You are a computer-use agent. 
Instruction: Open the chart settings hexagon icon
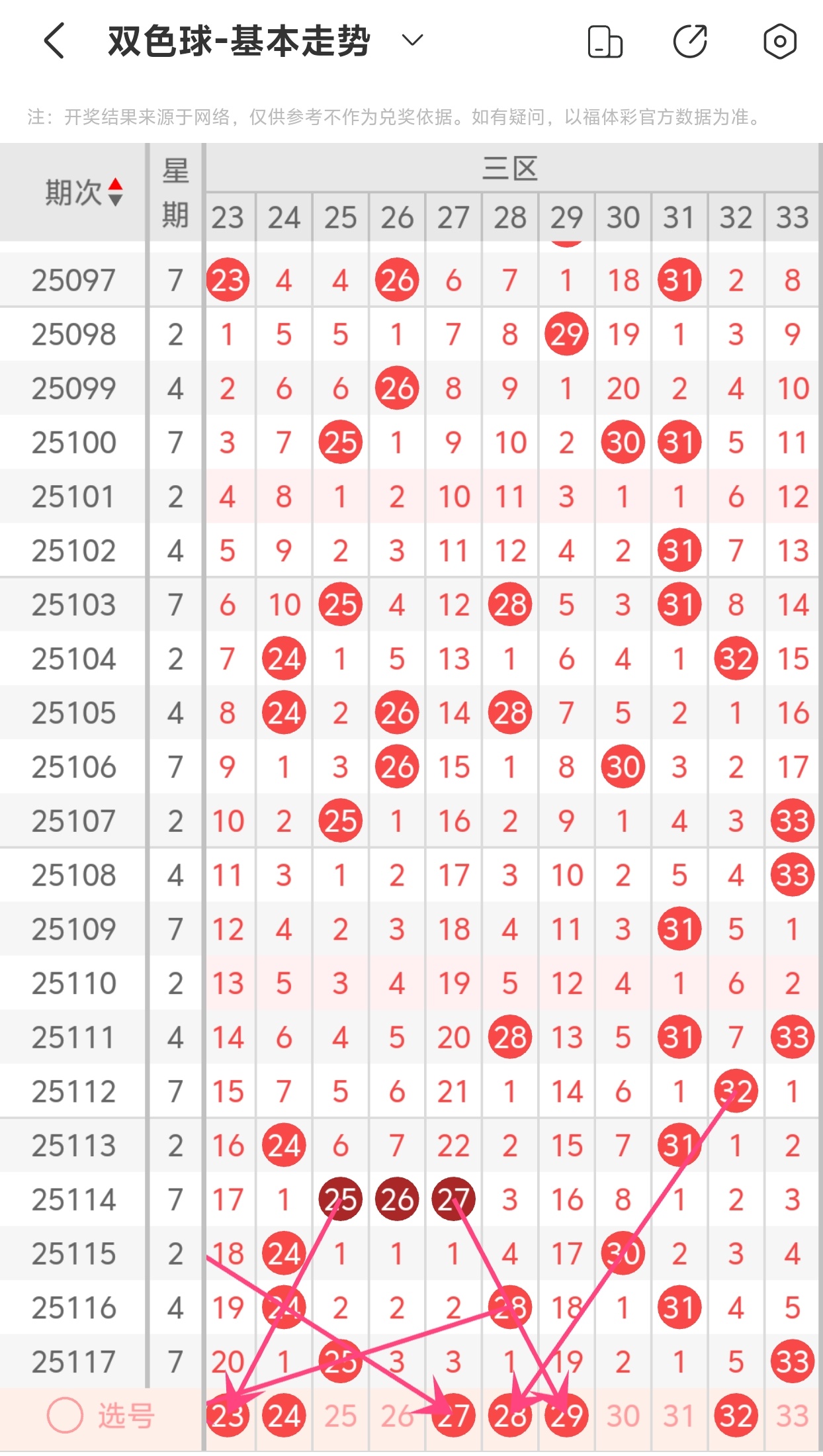[x=779, y=42]
